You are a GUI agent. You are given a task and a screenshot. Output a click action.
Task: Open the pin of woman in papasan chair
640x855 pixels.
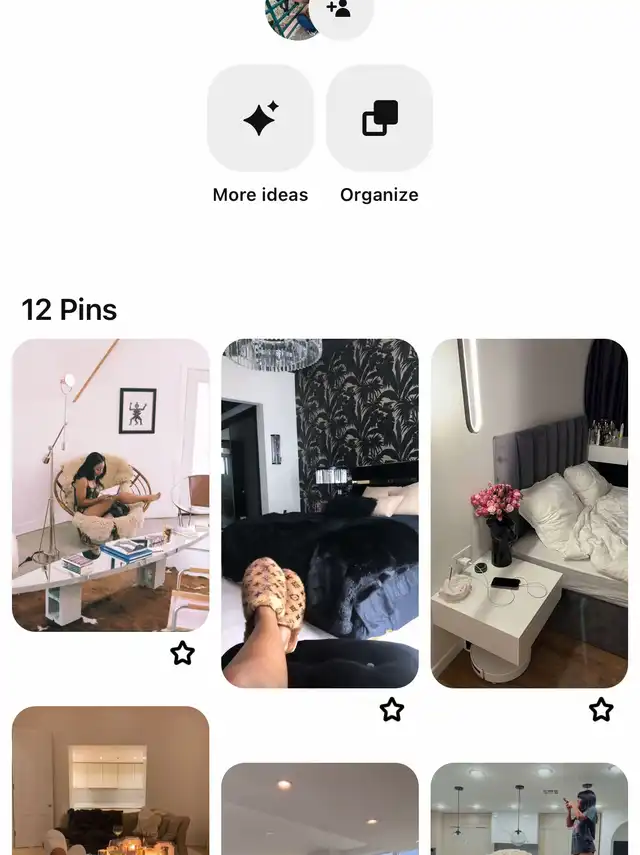pyautogui.click(x=110, y=485)
